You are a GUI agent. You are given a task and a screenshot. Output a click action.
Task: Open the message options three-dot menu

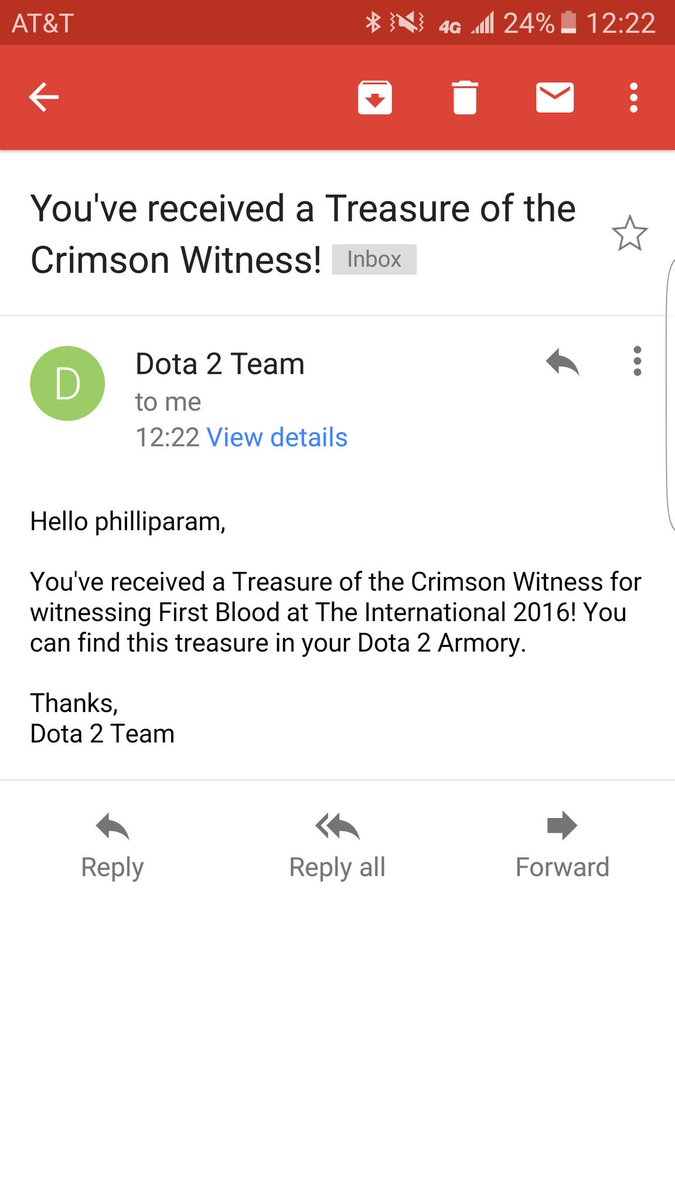coord(637,362)
